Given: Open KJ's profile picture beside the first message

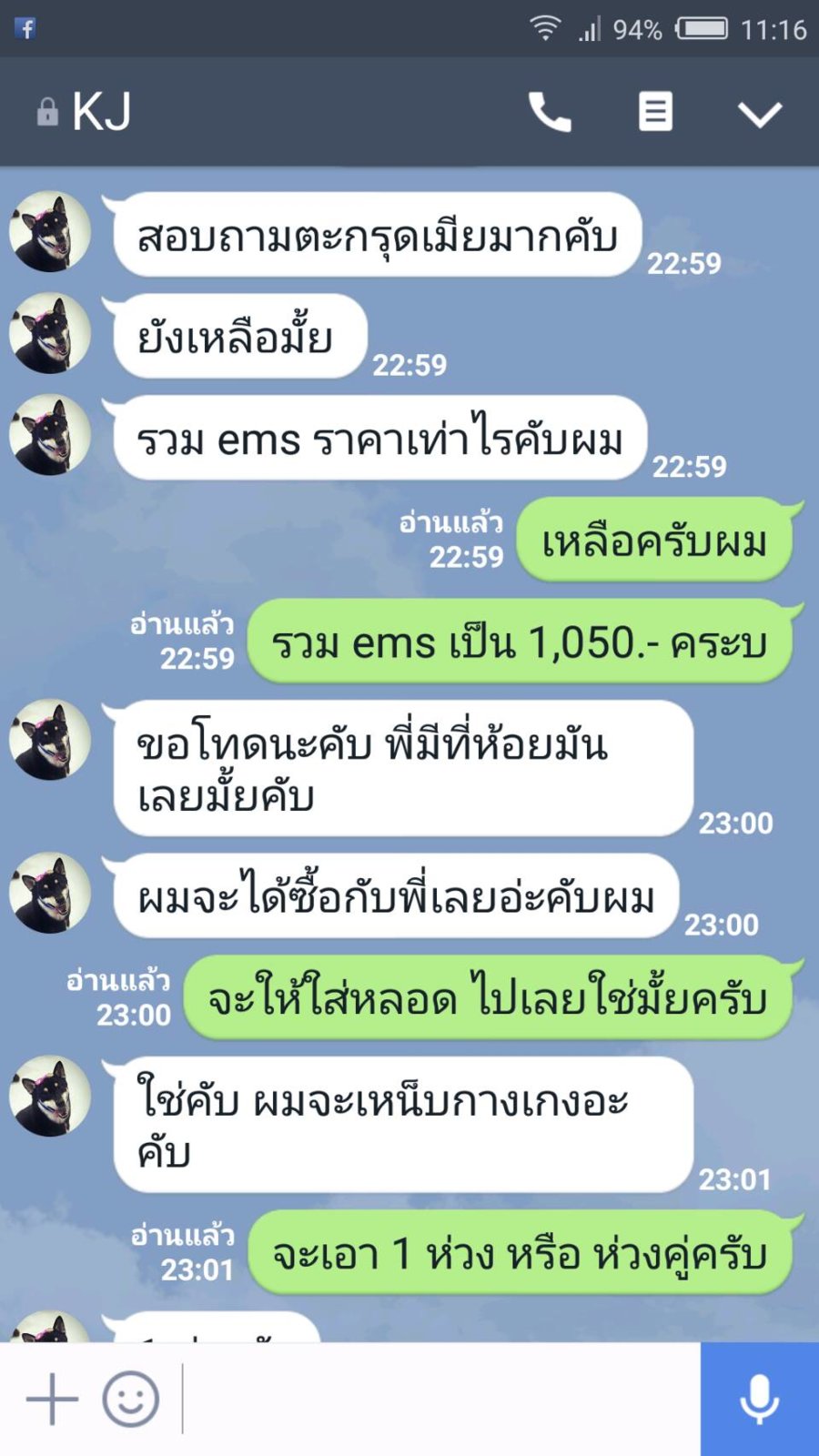Looking at the screenshot, I should coord(49,232).
